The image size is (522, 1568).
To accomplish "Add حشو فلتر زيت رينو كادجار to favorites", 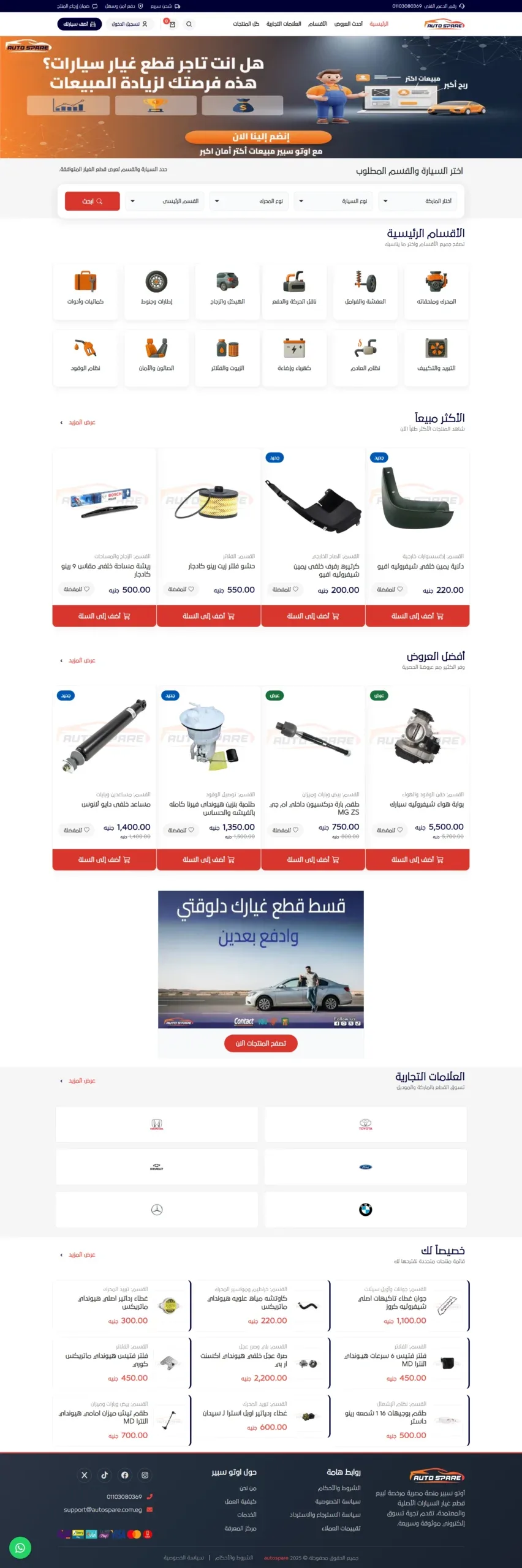I will [181, 589].
